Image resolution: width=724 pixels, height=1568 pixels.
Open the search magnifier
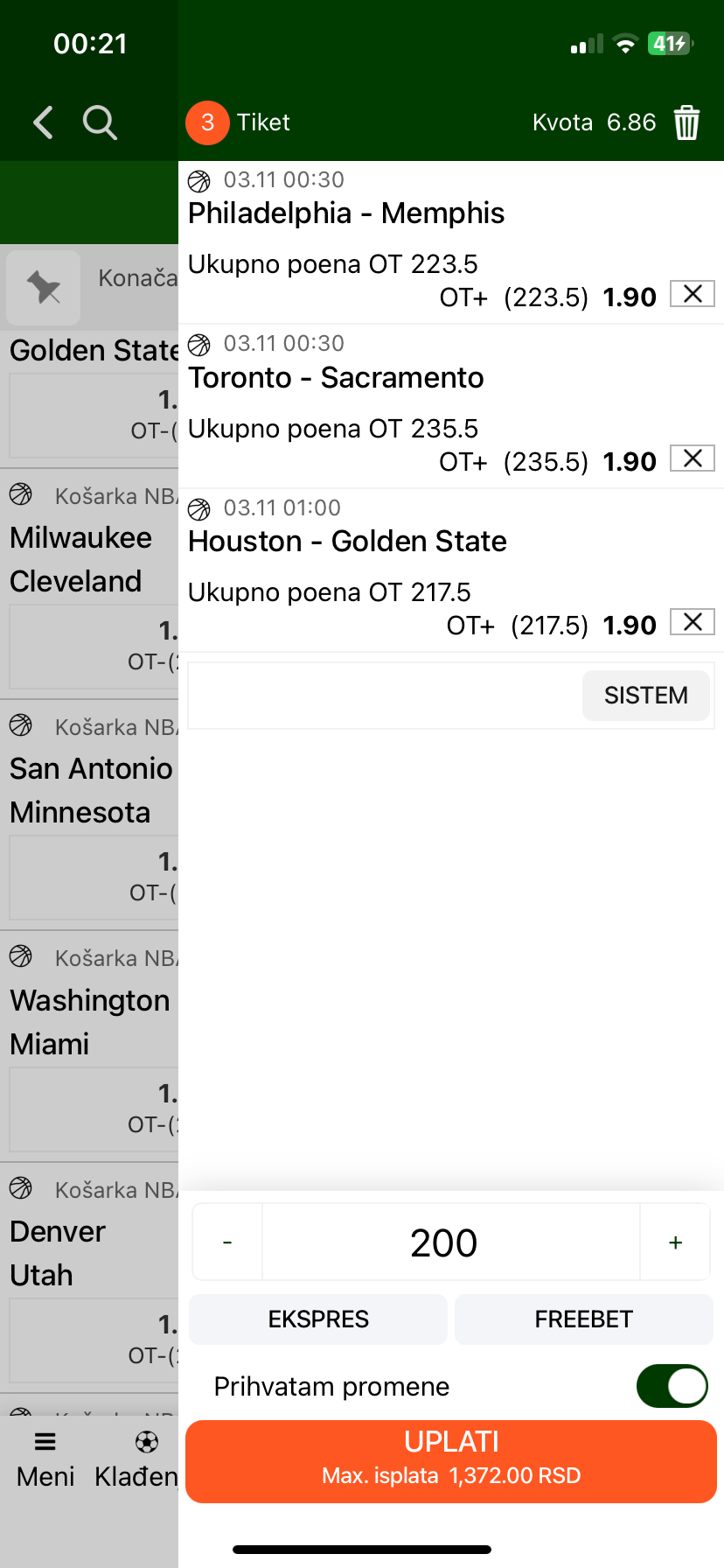(x=100, y=122)
